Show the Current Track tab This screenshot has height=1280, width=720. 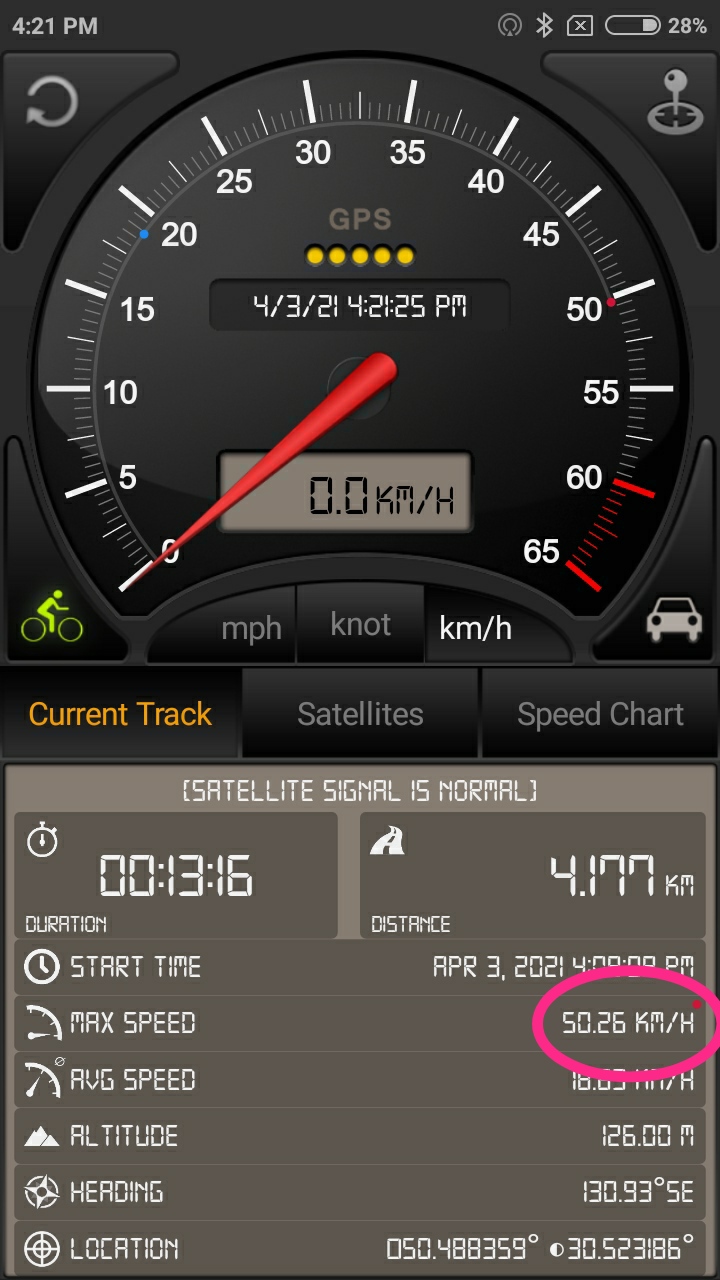[120, 714]
